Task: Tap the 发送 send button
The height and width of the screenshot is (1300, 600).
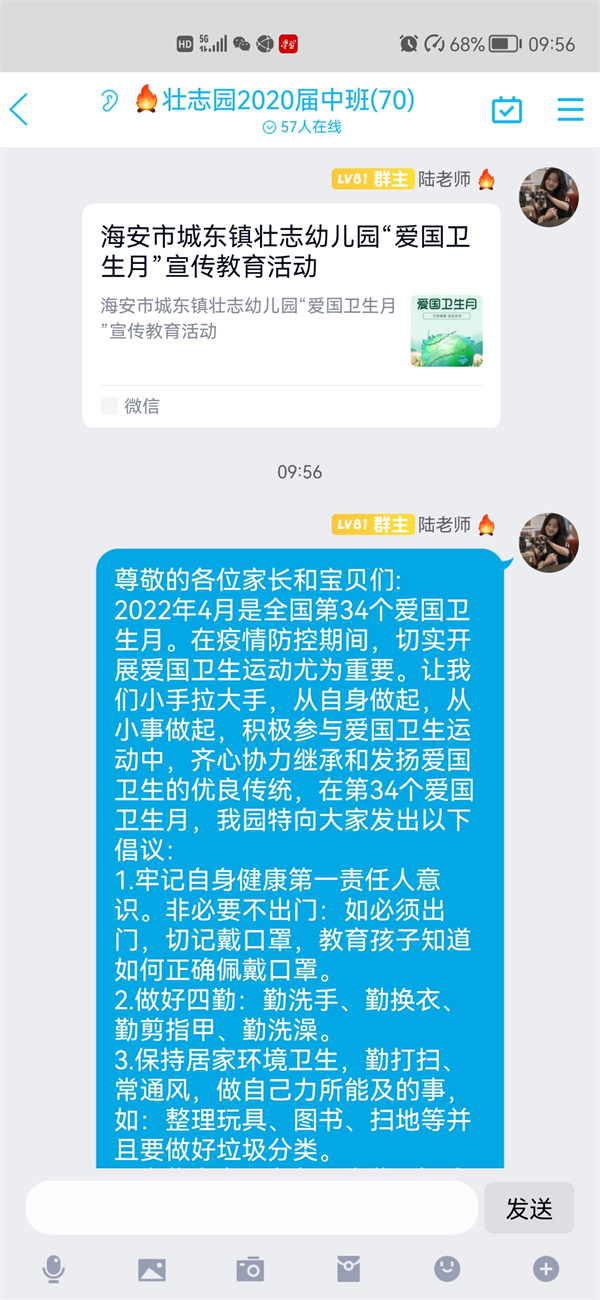Action: tap(529, 1208)
